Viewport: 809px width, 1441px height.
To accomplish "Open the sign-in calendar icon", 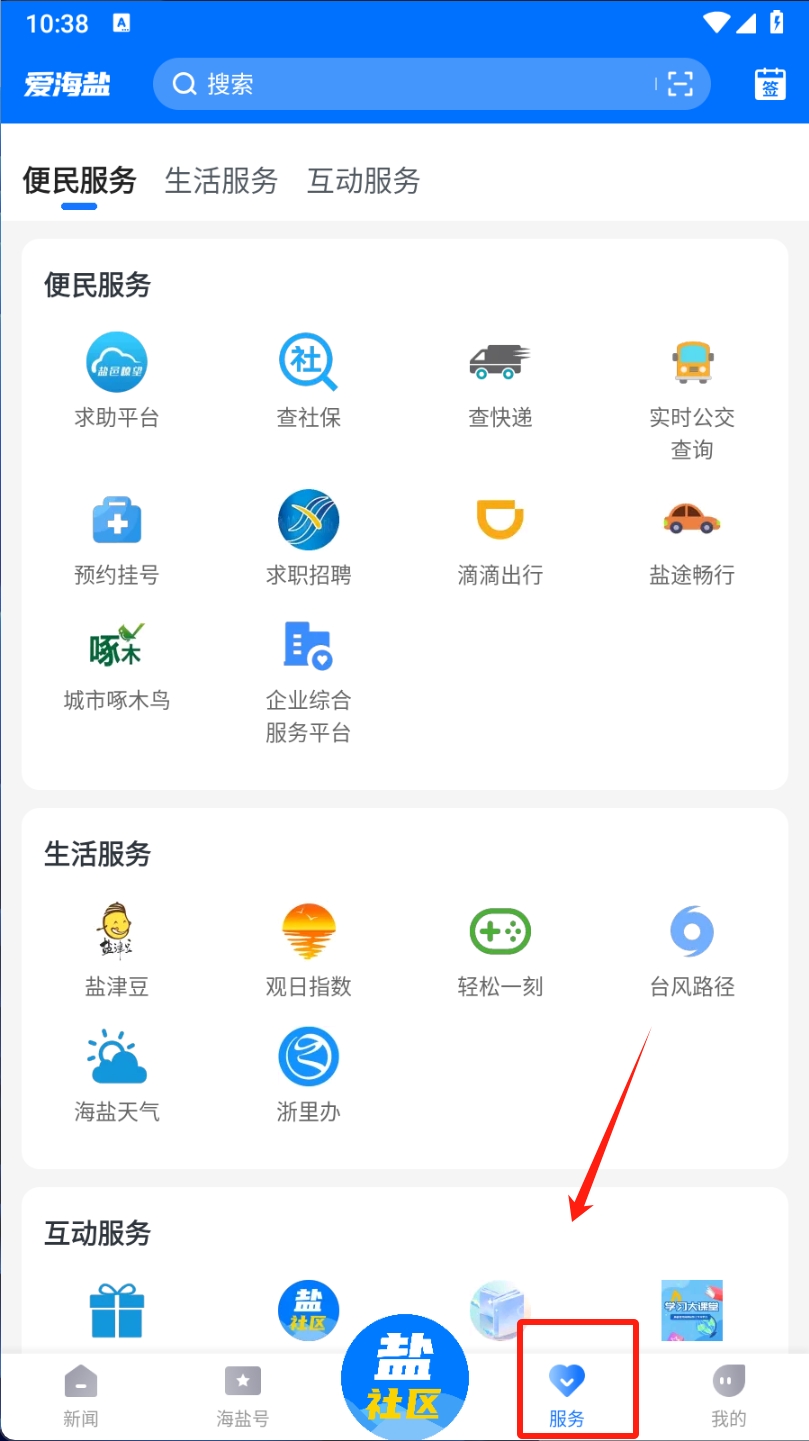I will (770, 84).
